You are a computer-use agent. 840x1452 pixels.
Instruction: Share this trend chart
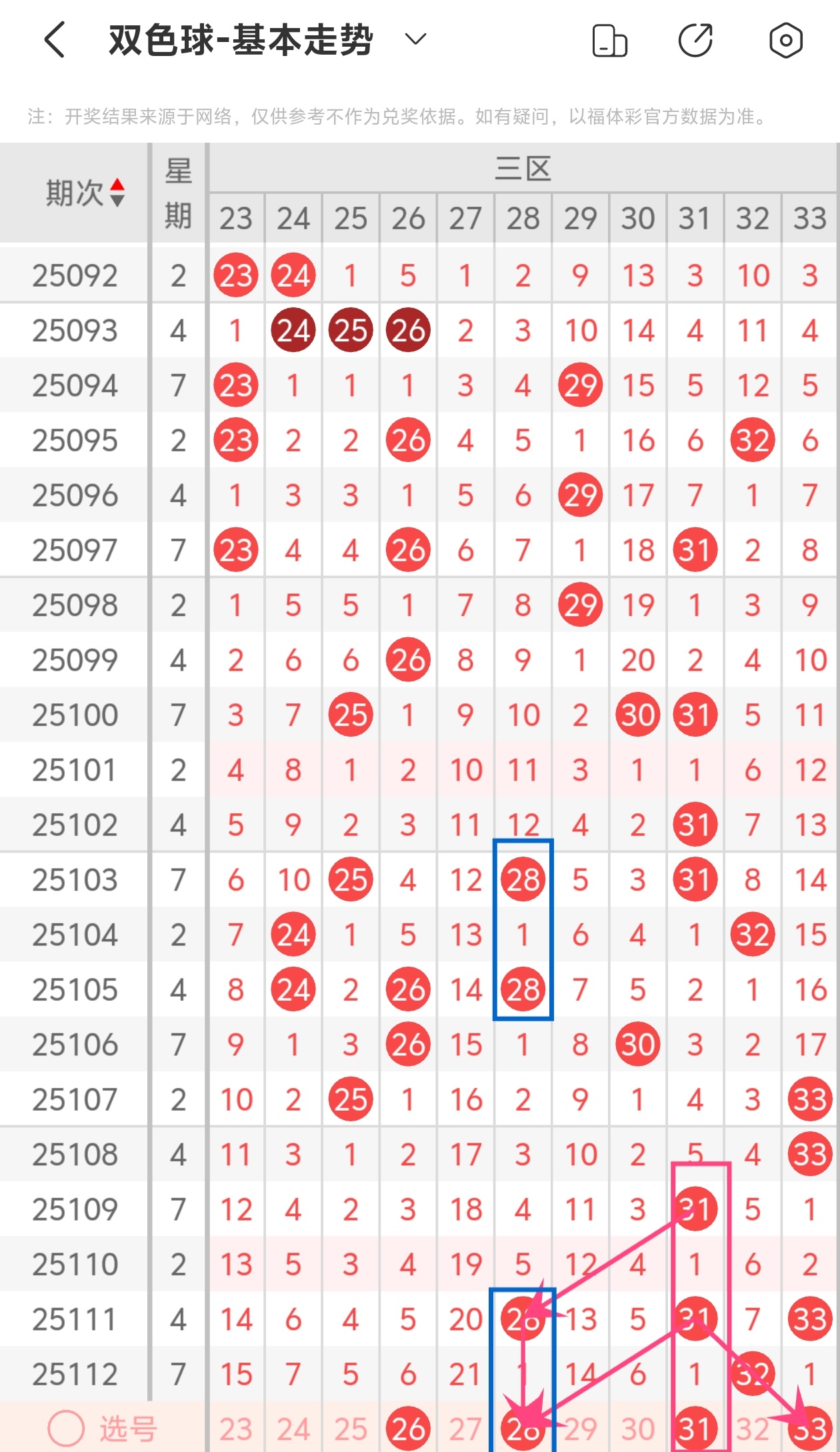[x=696, y=40]
